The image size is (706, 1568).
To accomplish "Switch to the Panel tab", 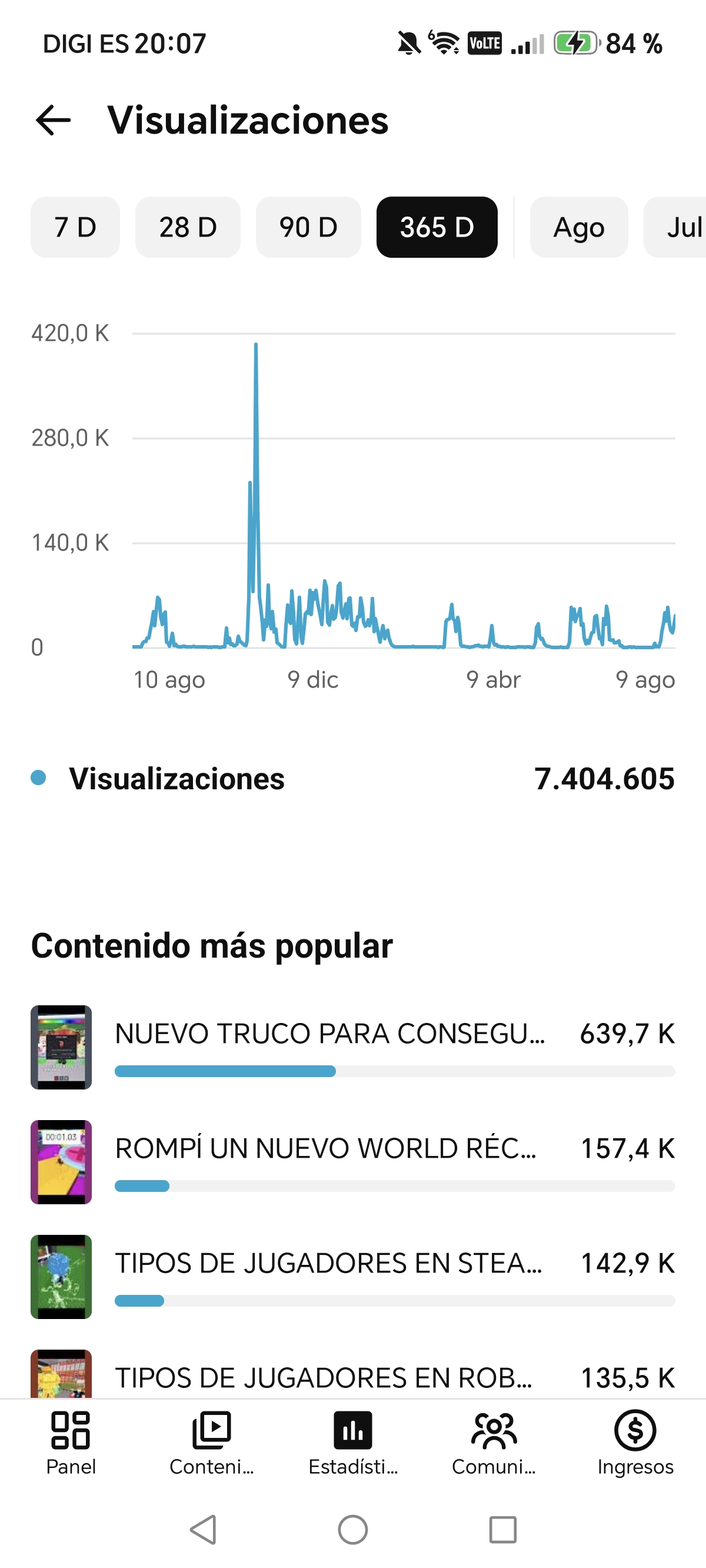I will [x=71, y=1443].
